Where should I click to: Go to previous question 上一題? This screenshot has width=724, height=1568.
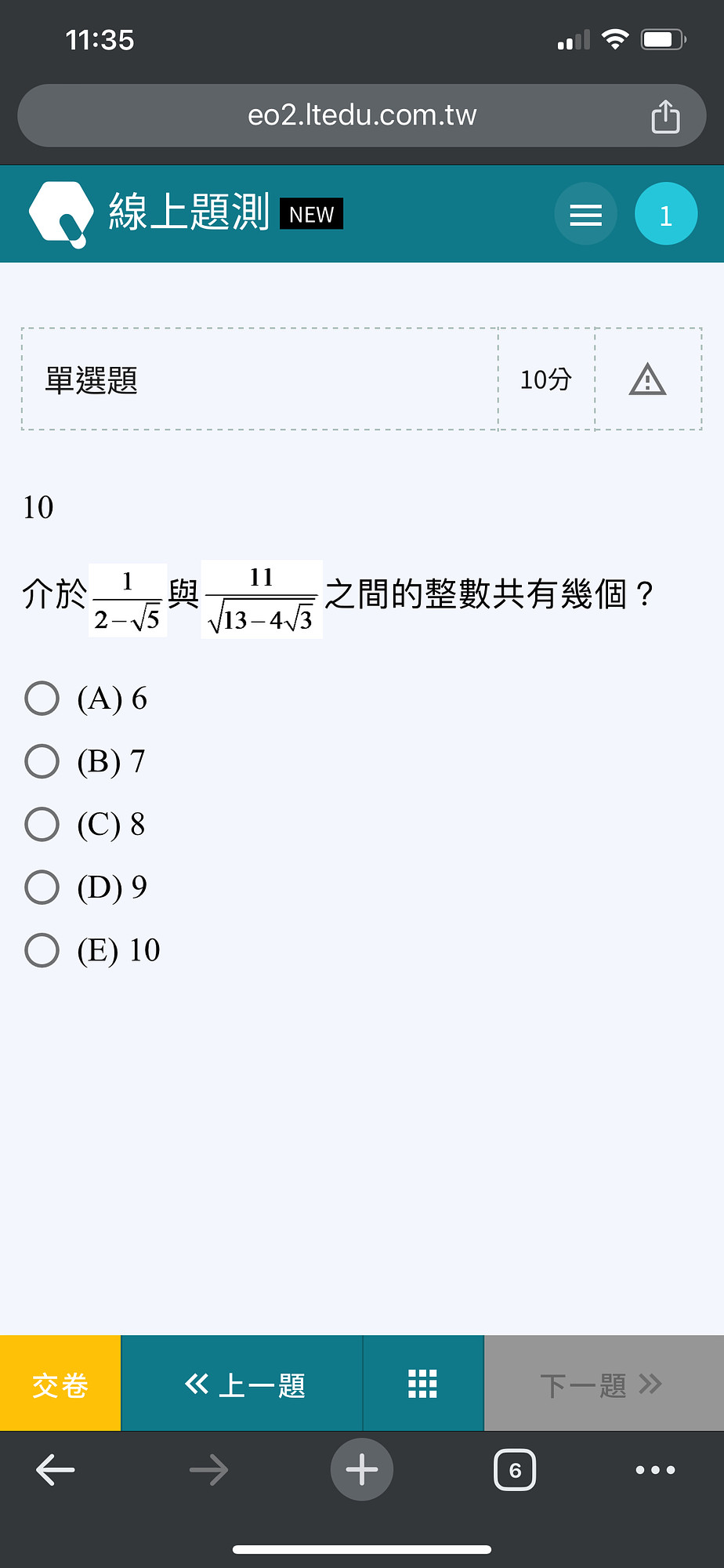(x=242, y=1384)
